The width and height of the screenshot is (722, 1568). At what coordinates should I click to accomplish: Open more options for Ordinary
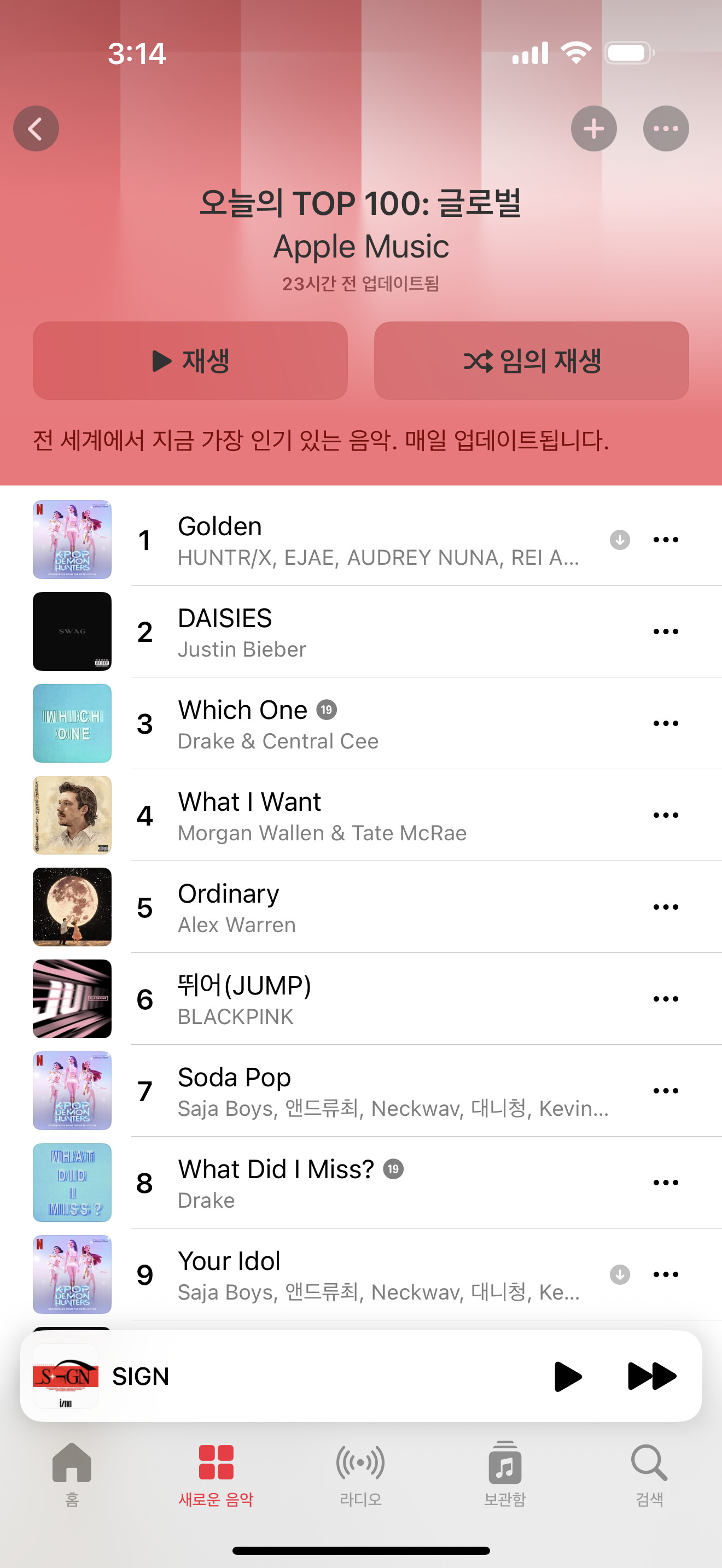pyautogui.click(x=665, y=907)
